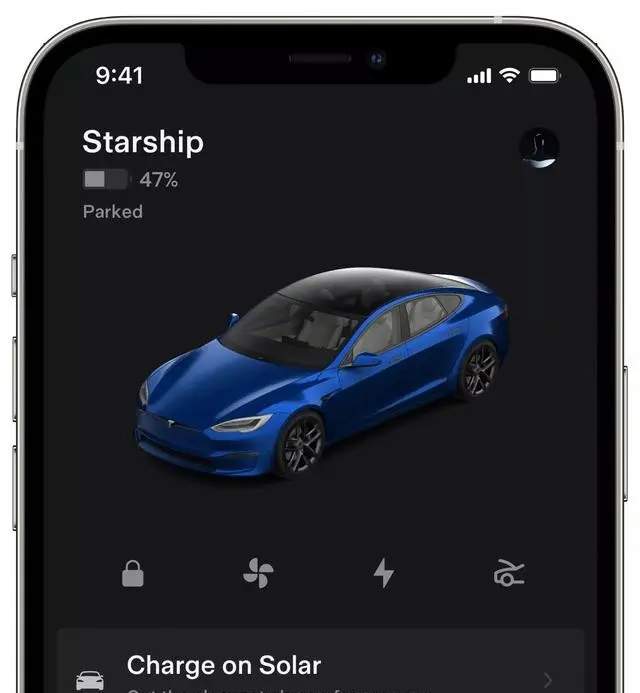Open the Charge on Solar row
This screenshot has height=693, width=640.
[x=320, y=668]
